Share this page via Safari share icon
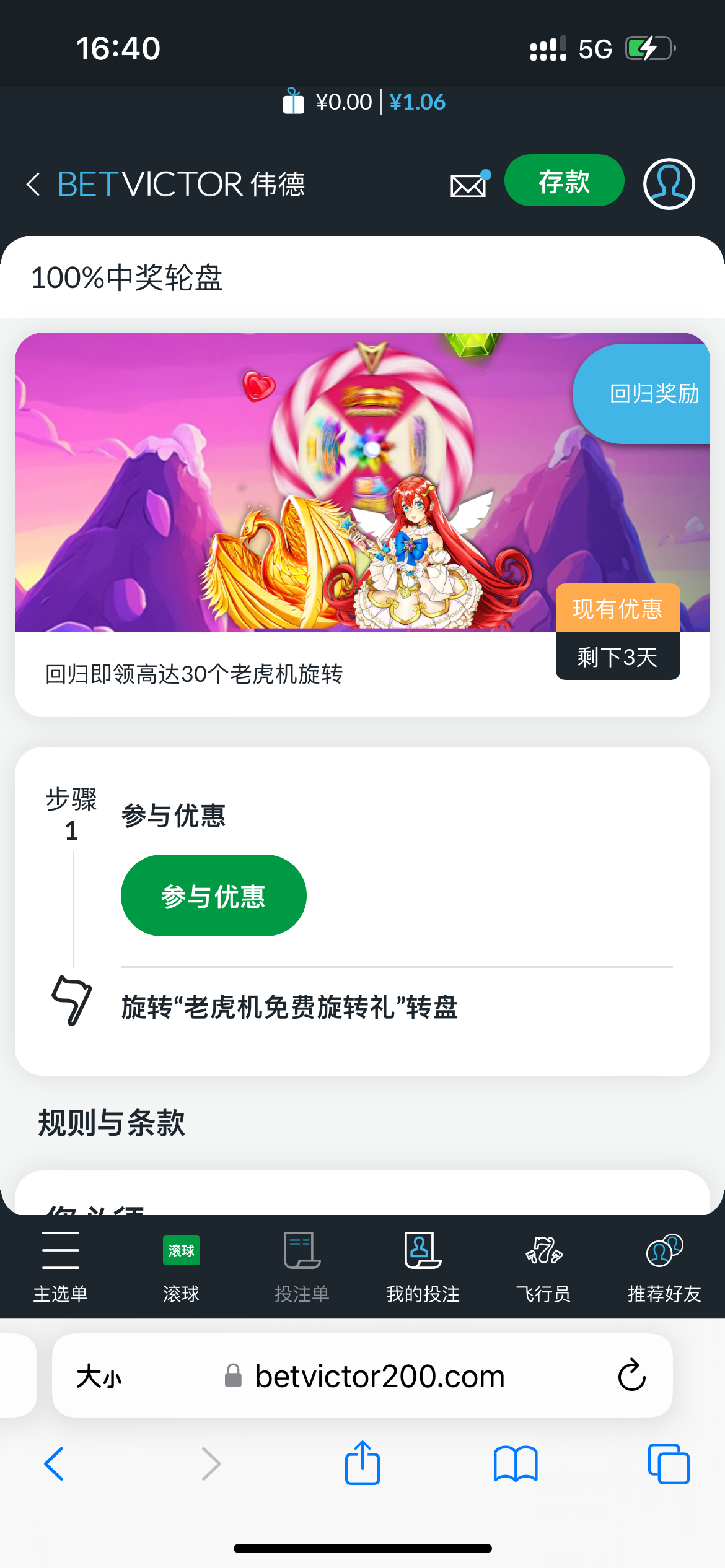The height and width of the screenshot is (1568, 725). [362, 1463]
